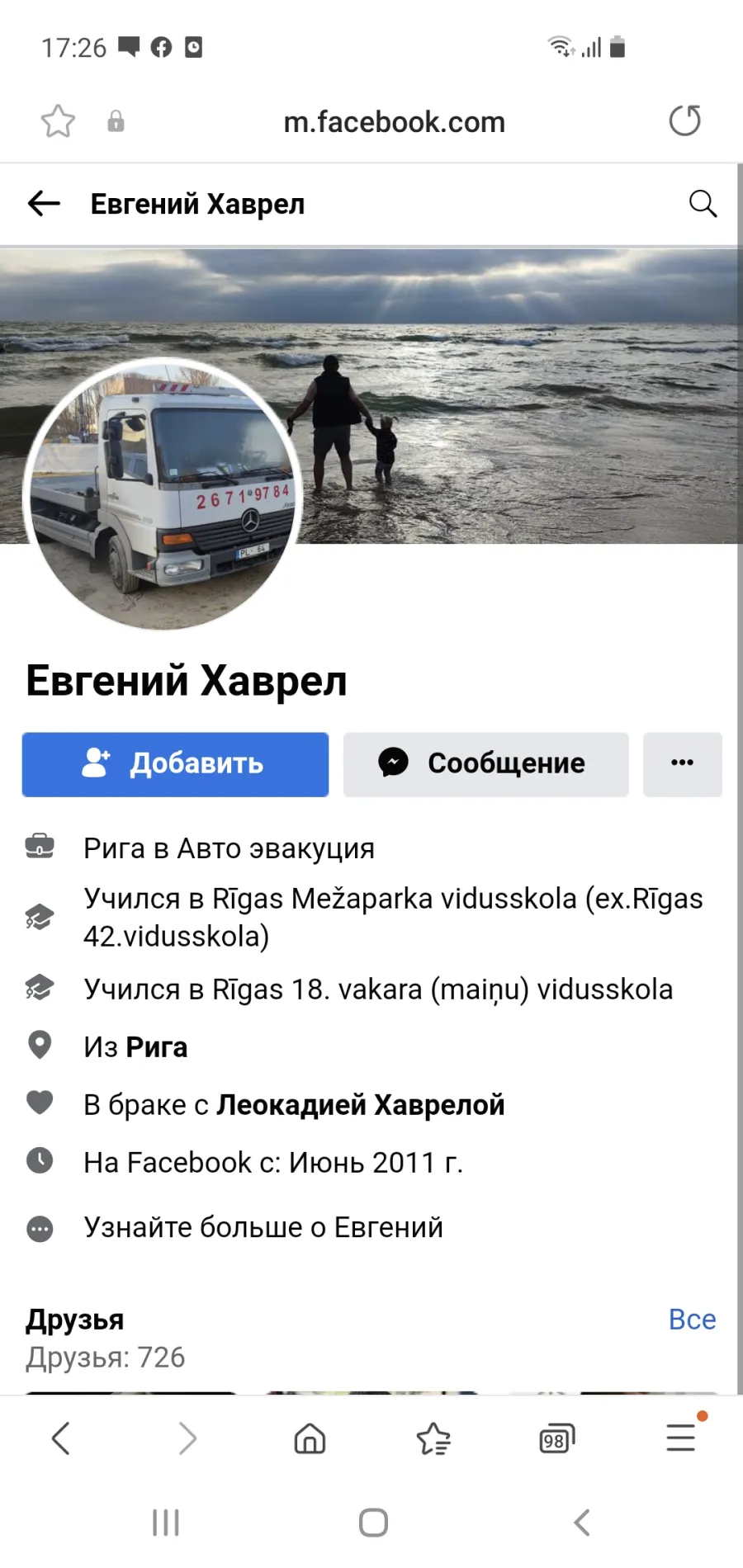Open the Рига hometown link

tap(157, 1047)
